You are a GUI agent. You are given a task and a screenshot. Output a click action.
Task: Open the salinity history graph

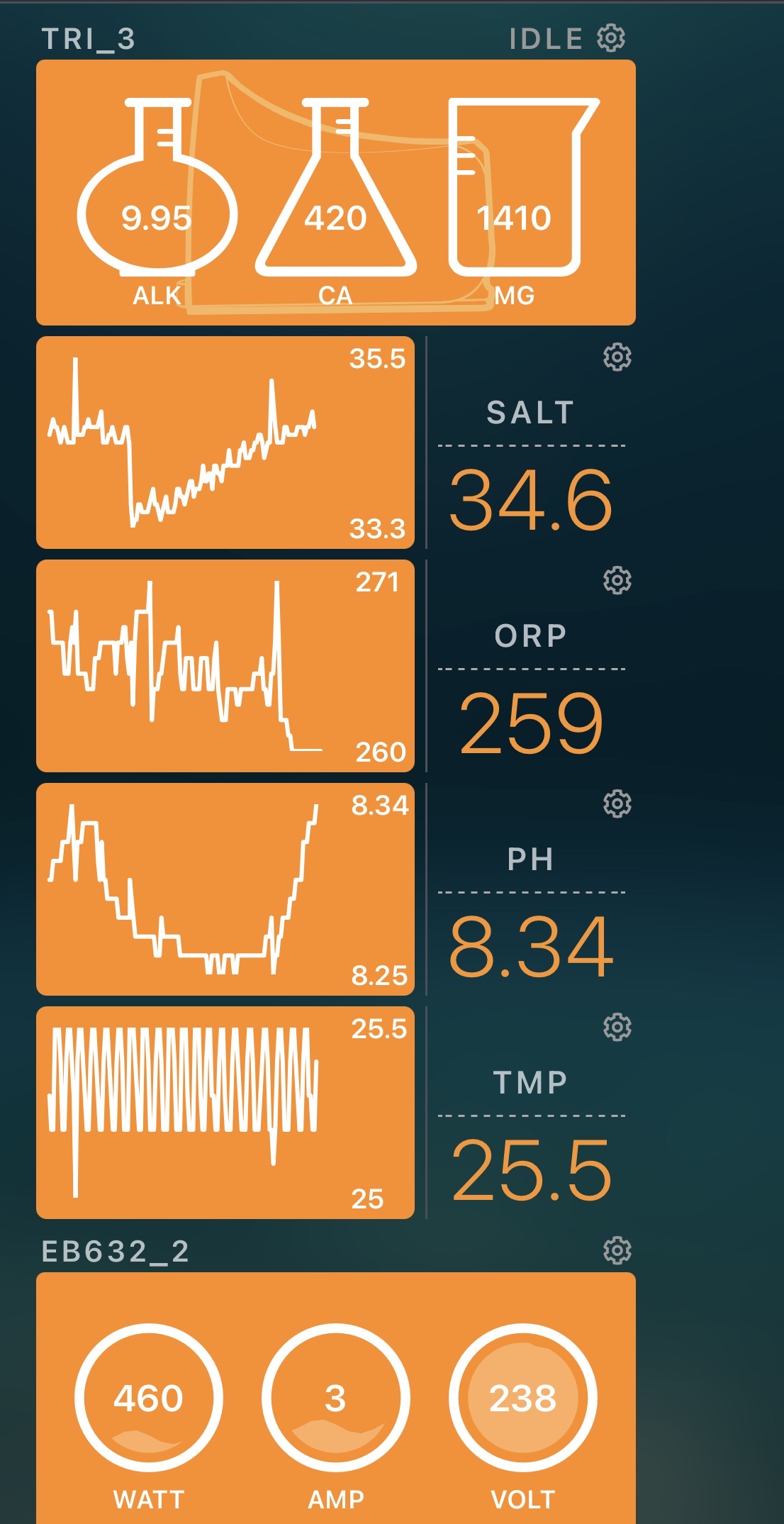pyautogui.click(x=225, y=443)
